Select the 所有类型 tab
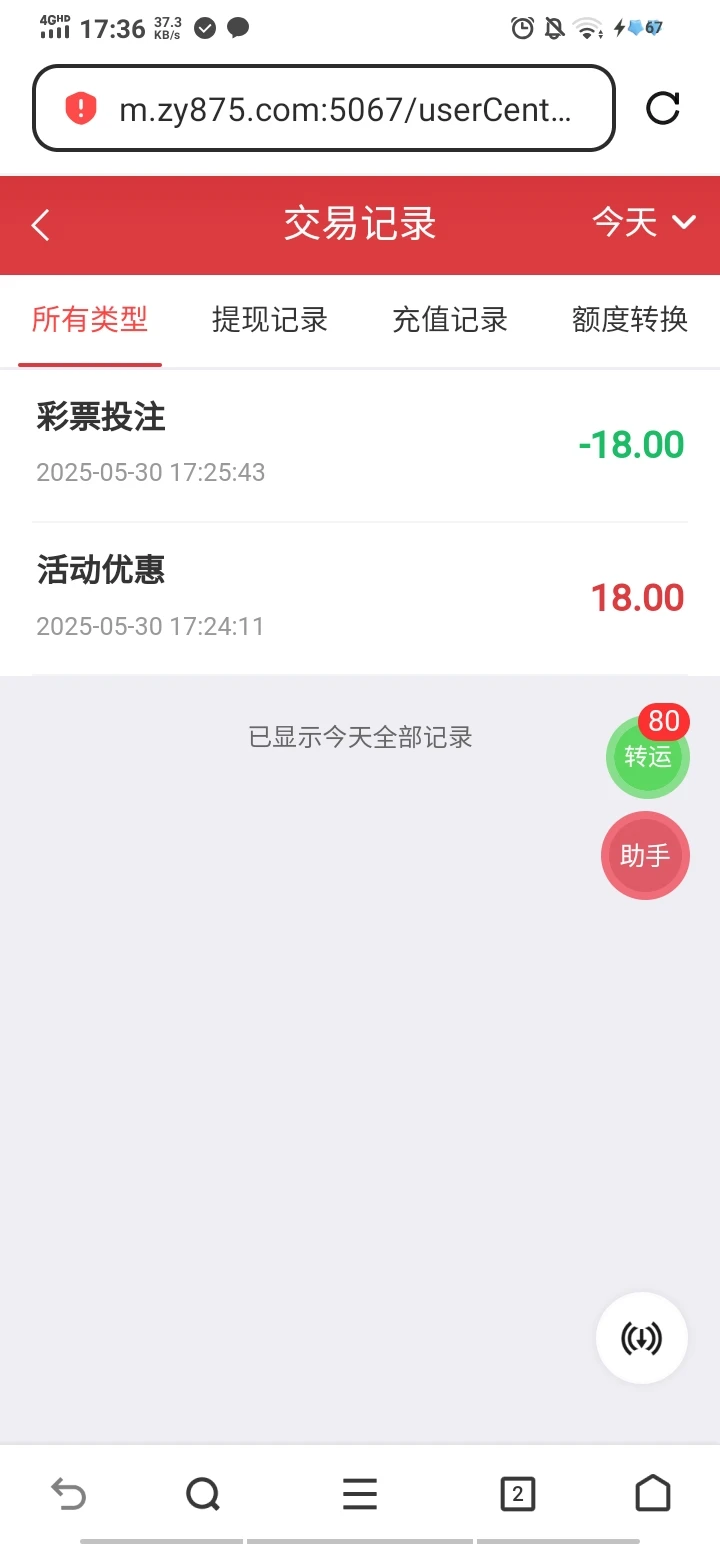 [90, 320]
